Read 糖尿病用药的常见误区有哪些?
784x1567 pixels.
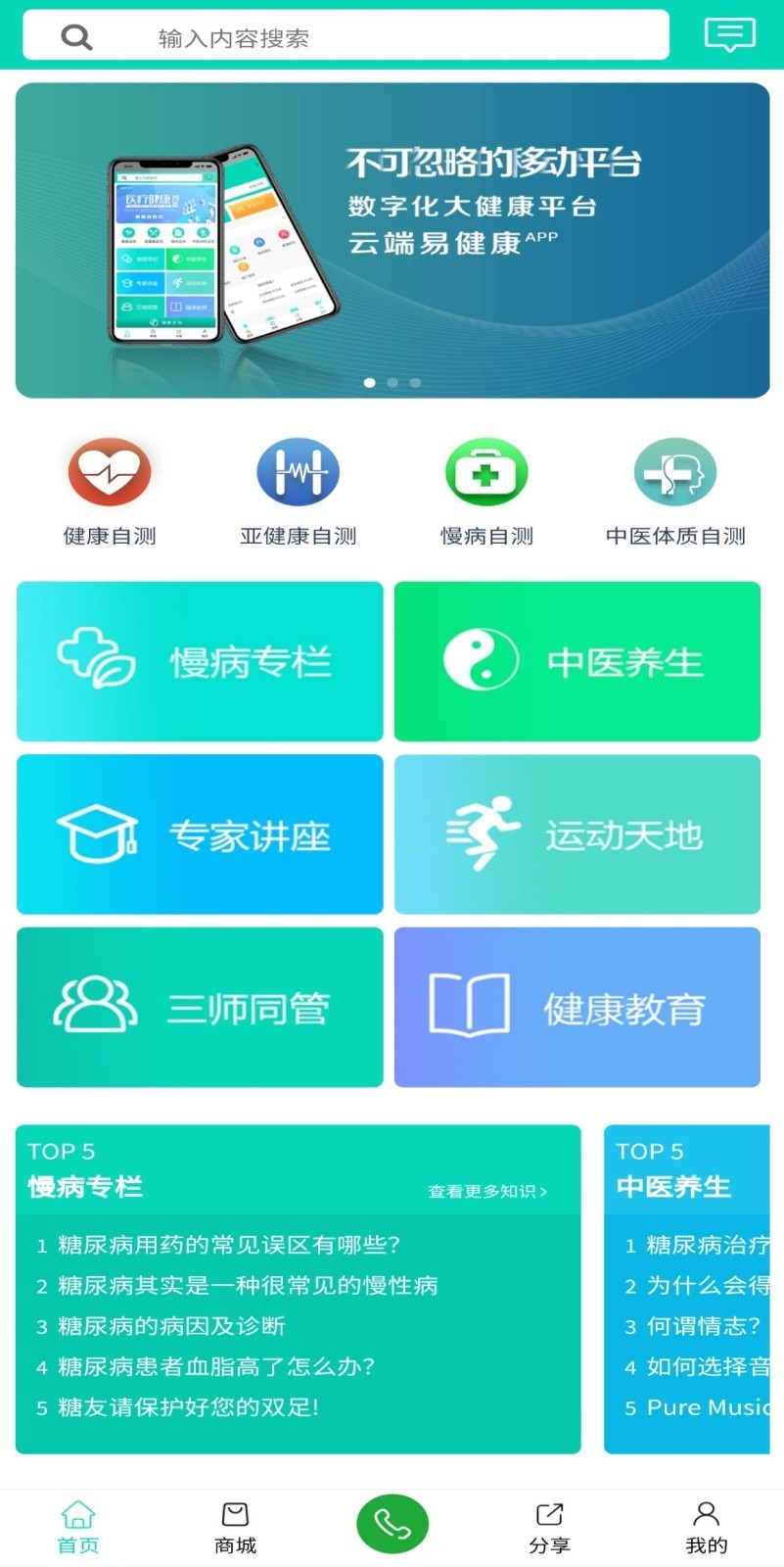pyautogui.click(x=229, y=1245)
